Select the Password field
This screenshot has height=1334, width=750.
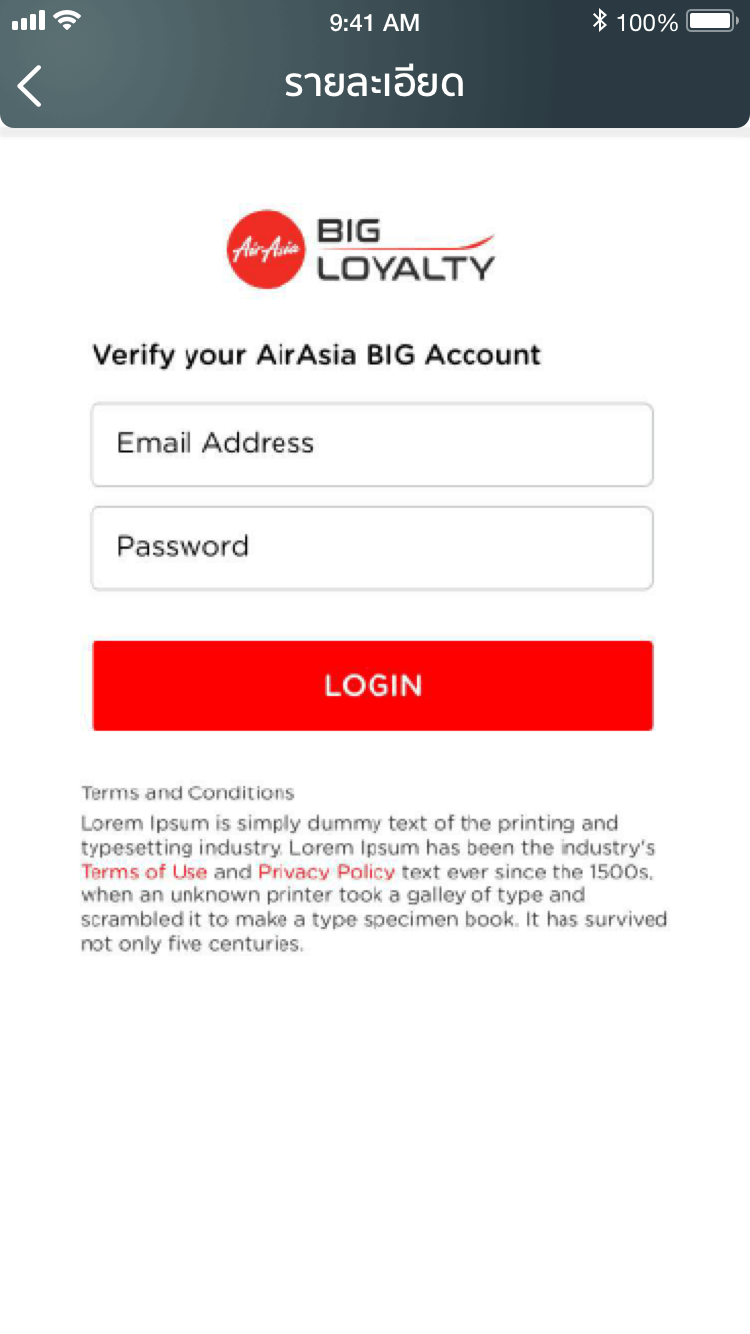coord(372,547)
